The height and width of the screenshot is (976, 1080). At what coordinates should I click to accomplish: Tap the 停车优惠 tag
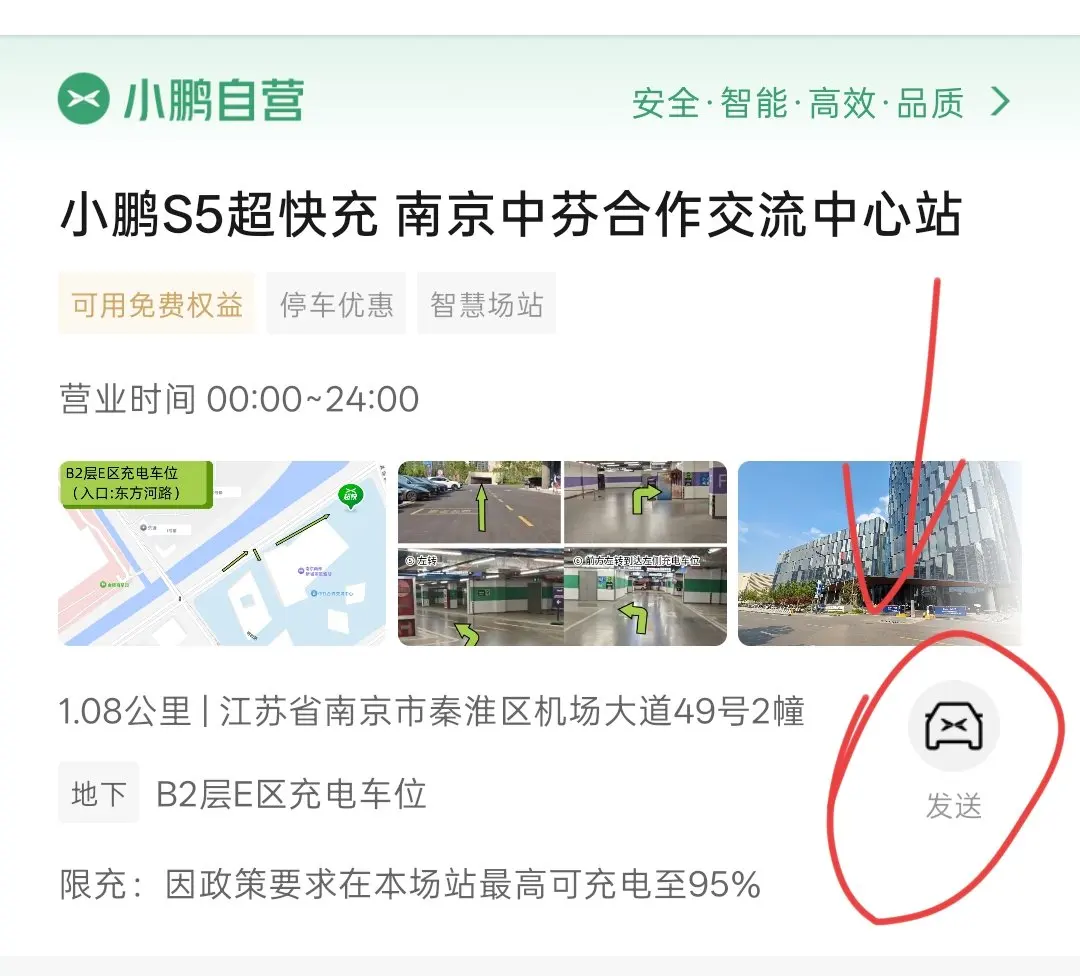(336, 304)
